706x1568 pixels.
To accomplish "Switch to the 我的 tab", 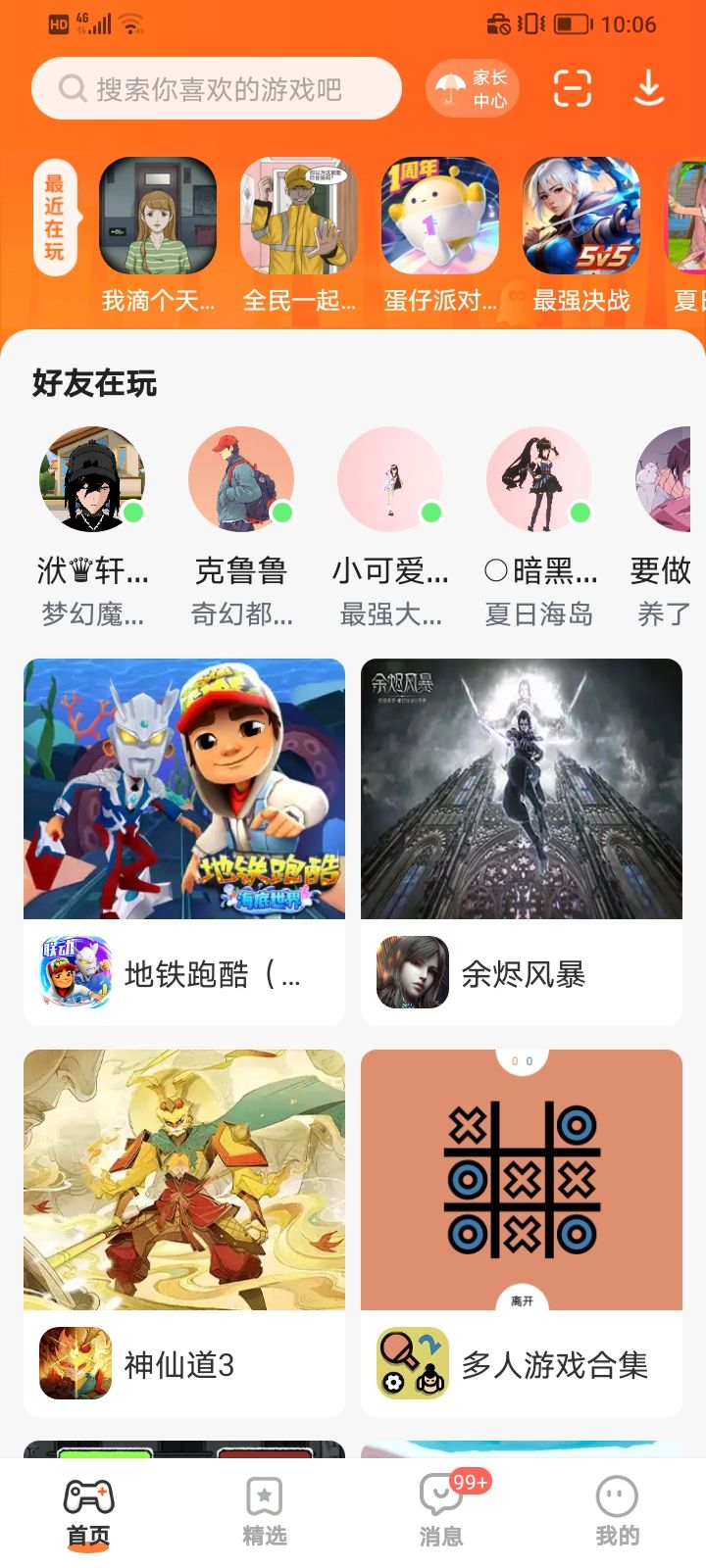I will [618, 1512].
